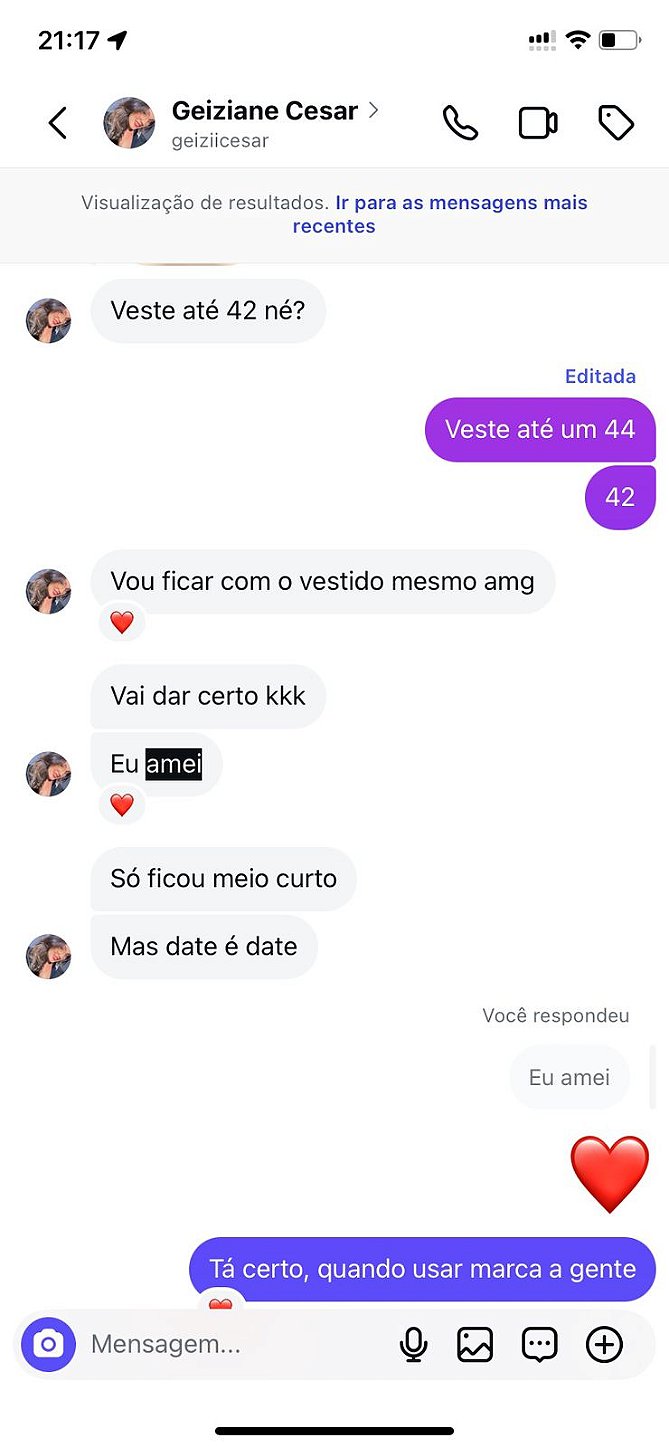This screenshot has height=1448, width=669.
Task: View heart reaction on "Eu amei" message
Action: (x=122, y=805)
